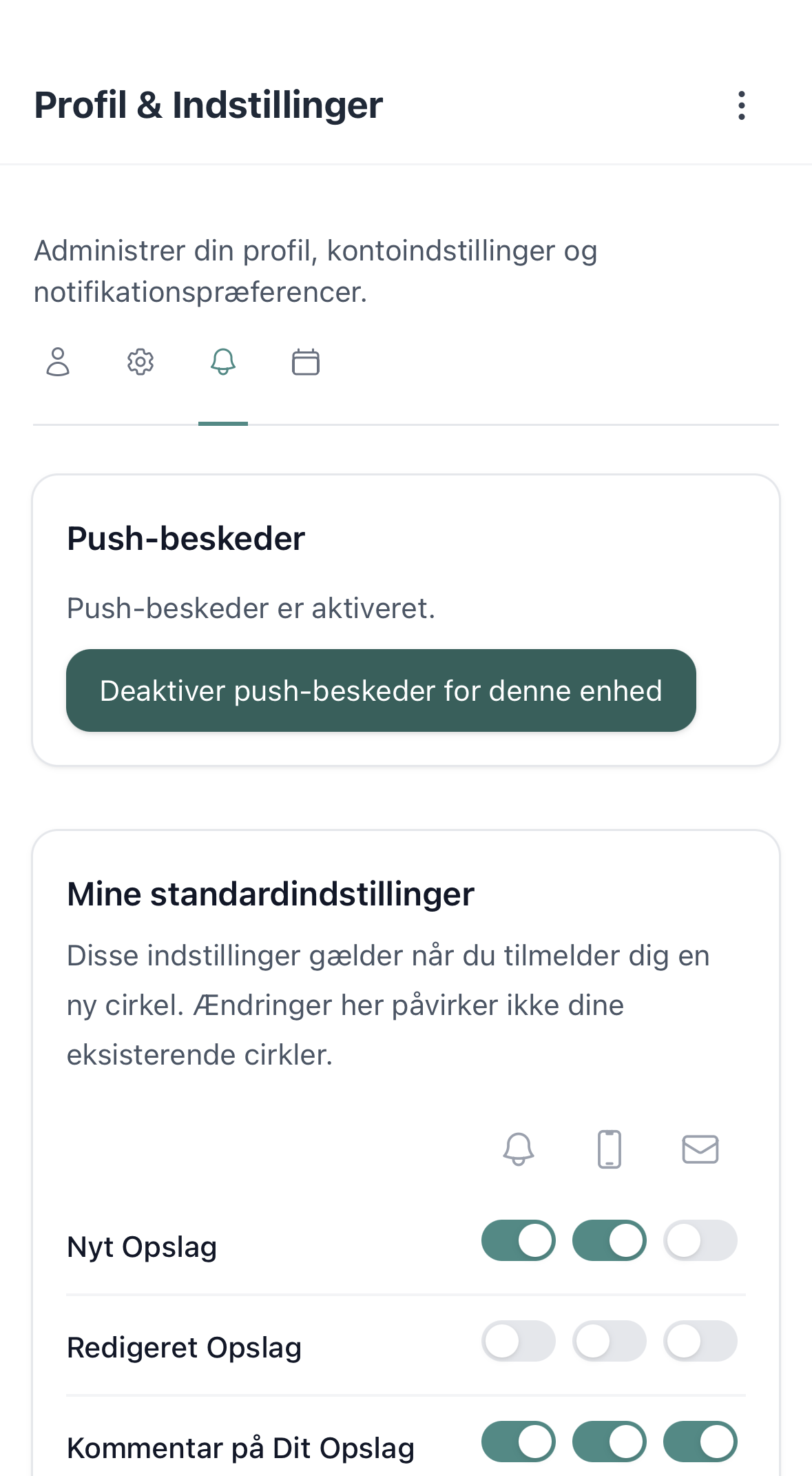This screenshot has height=1476, width=812.
Task: Disable push notifications for Nyt Opslag
Action: (x=519, y=1240)
